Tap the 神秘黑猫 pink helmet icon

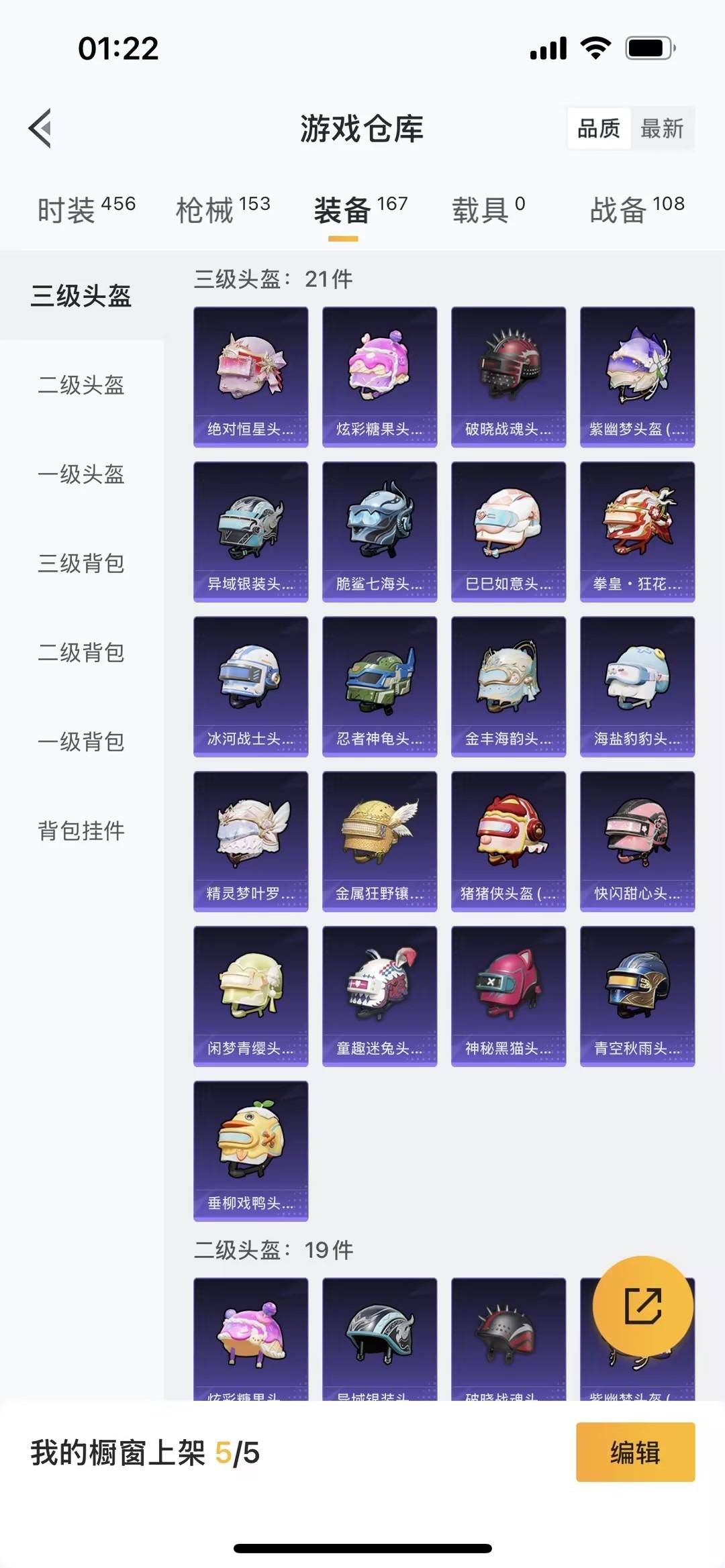[x=508, y=994]
